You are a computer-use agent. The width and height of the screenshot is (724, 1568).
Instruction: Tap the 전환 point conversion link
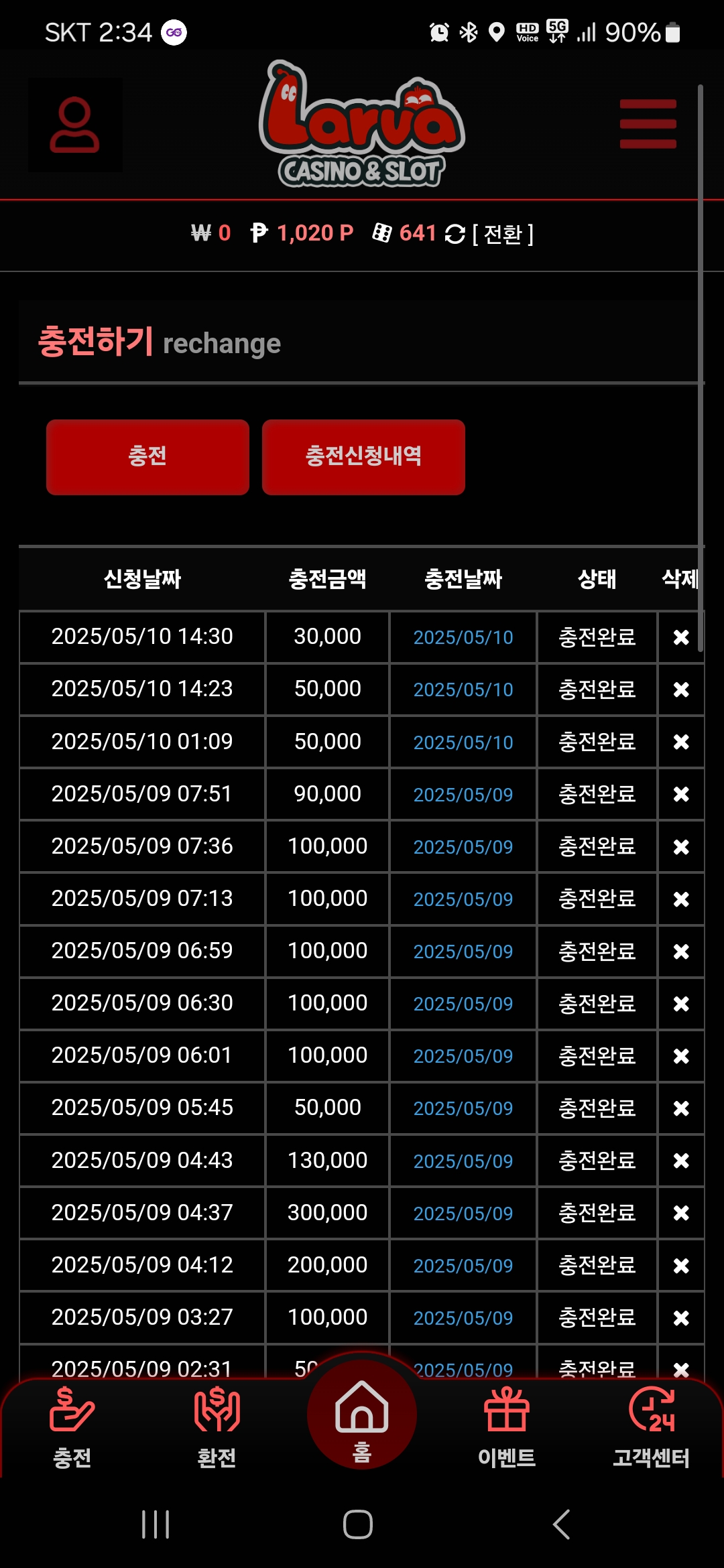tap(503, 234)
